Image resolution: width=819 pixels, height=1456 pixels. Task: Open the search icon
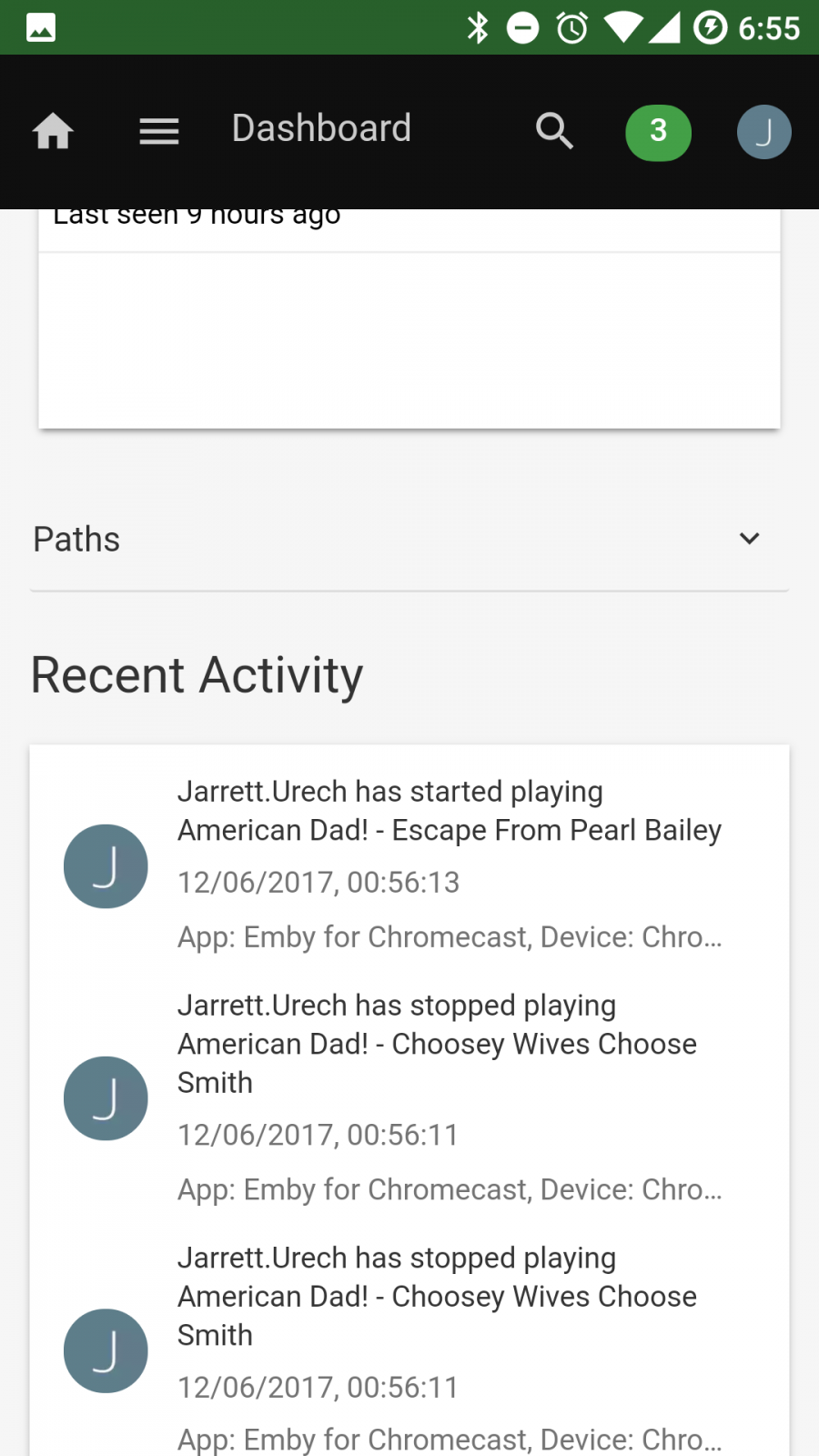click(554, 131)
